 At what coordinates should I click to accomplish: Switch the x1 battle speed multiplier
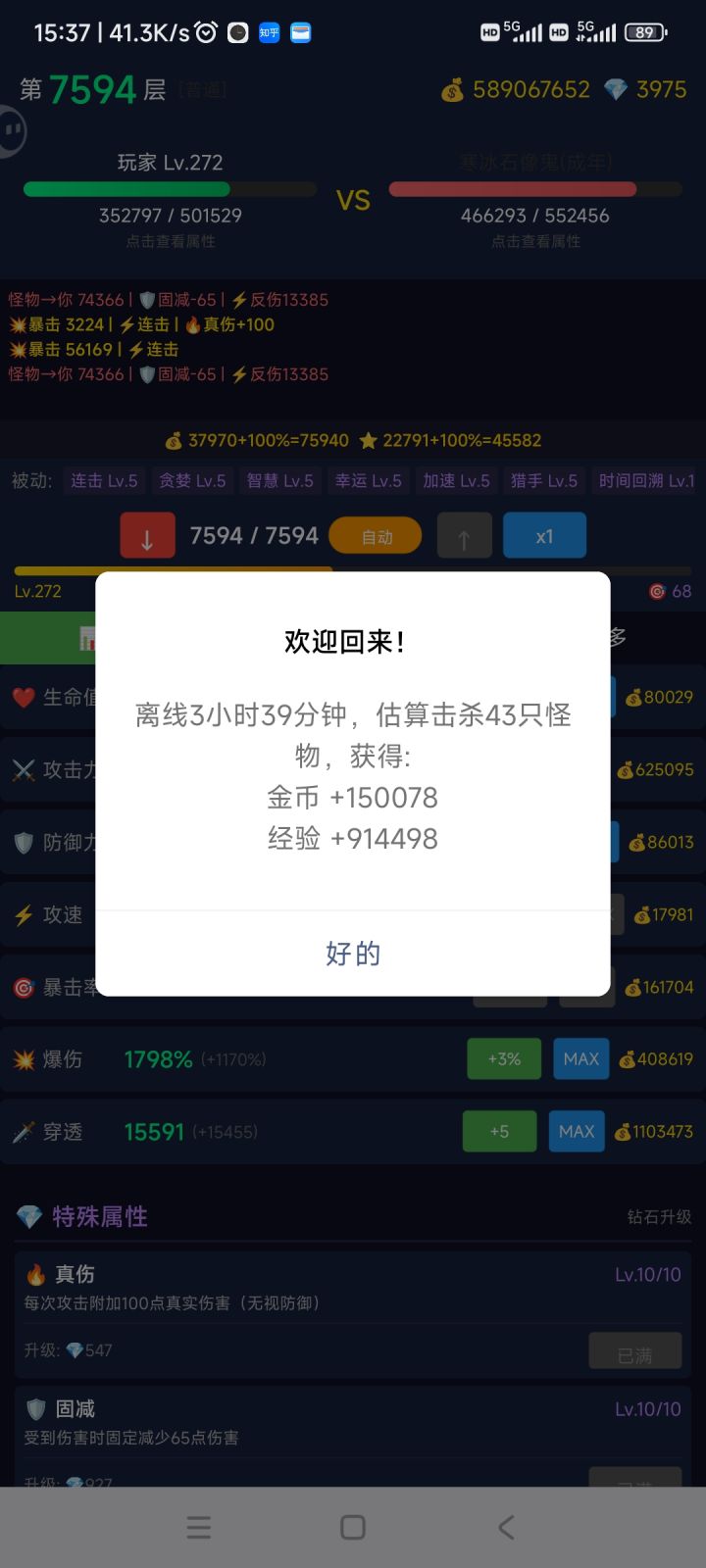[544, 535]
